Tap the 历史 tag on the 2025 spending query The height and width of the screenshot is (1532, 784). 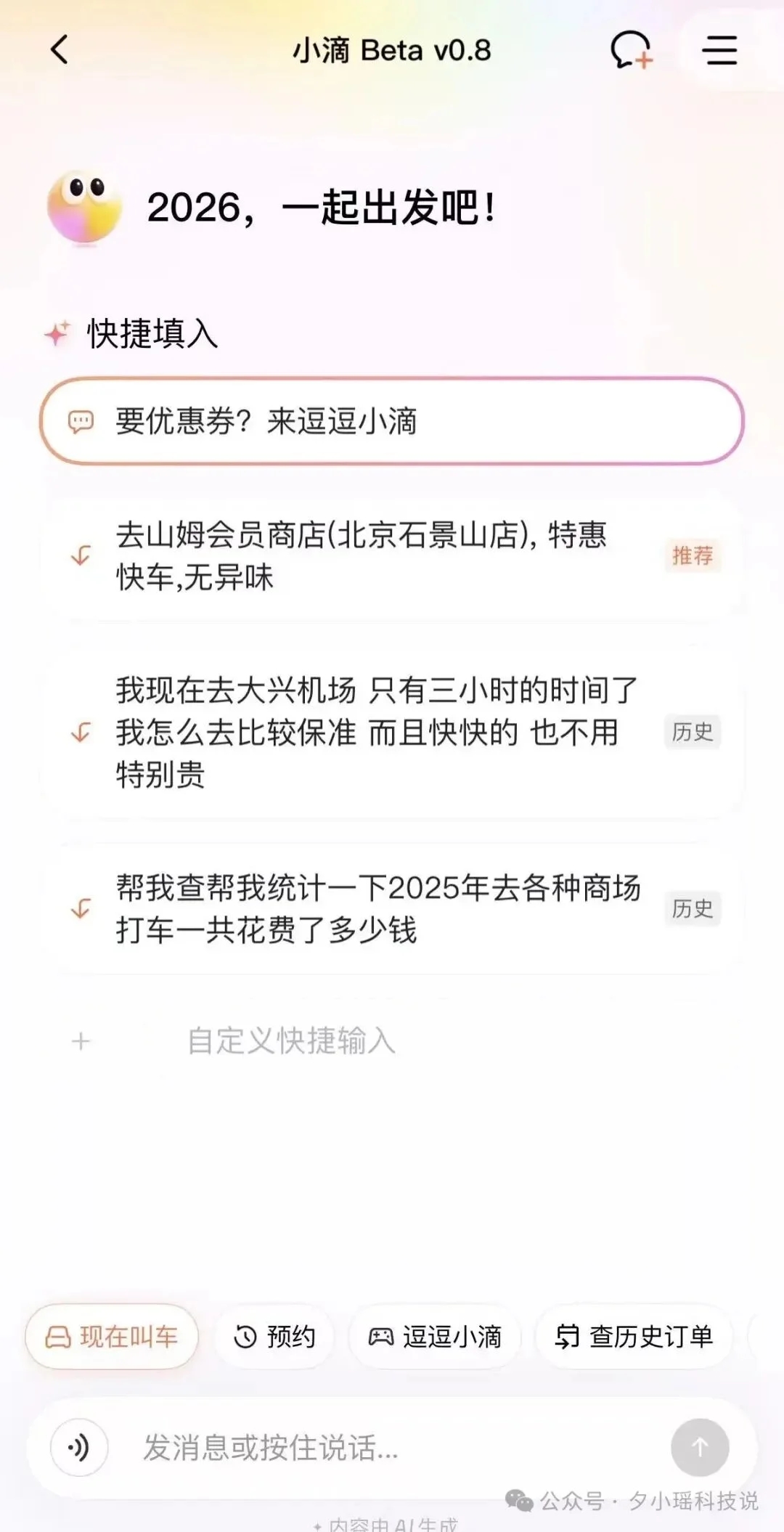point(692,908)
